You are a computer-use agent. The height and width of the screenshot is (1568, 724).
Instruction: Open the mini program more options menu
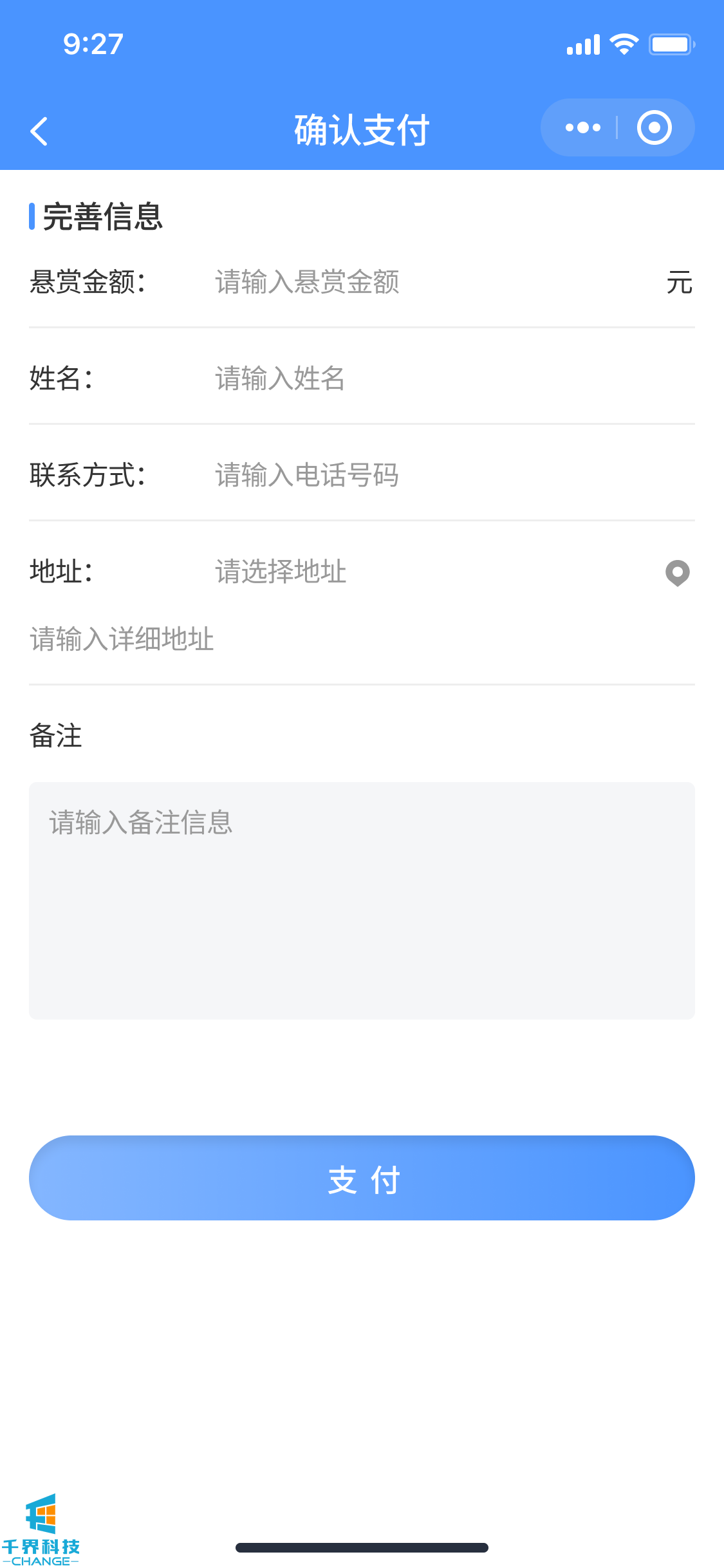582,127
